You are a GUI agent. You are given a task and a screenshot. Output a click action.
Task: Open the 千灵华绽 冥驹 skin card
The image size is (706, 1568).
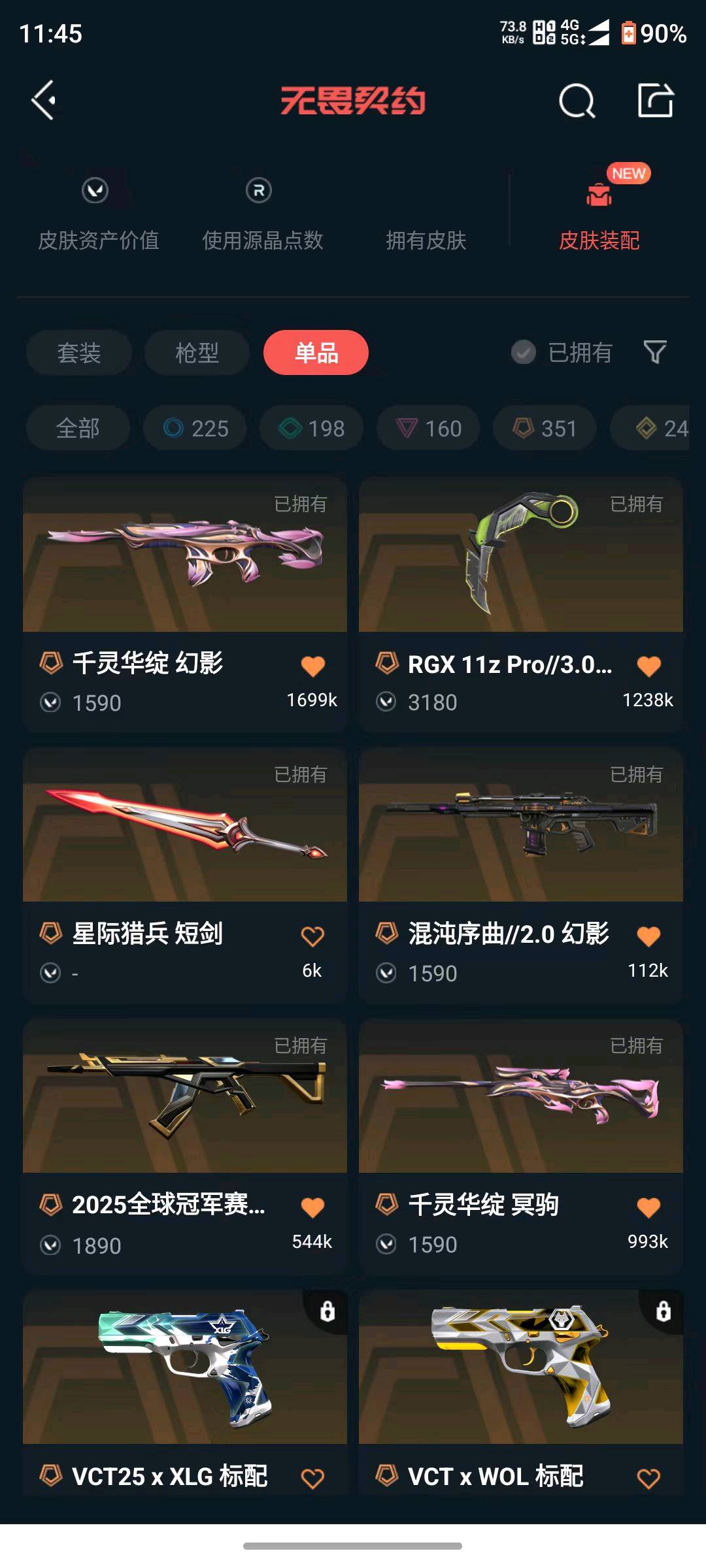(521, 1147)
